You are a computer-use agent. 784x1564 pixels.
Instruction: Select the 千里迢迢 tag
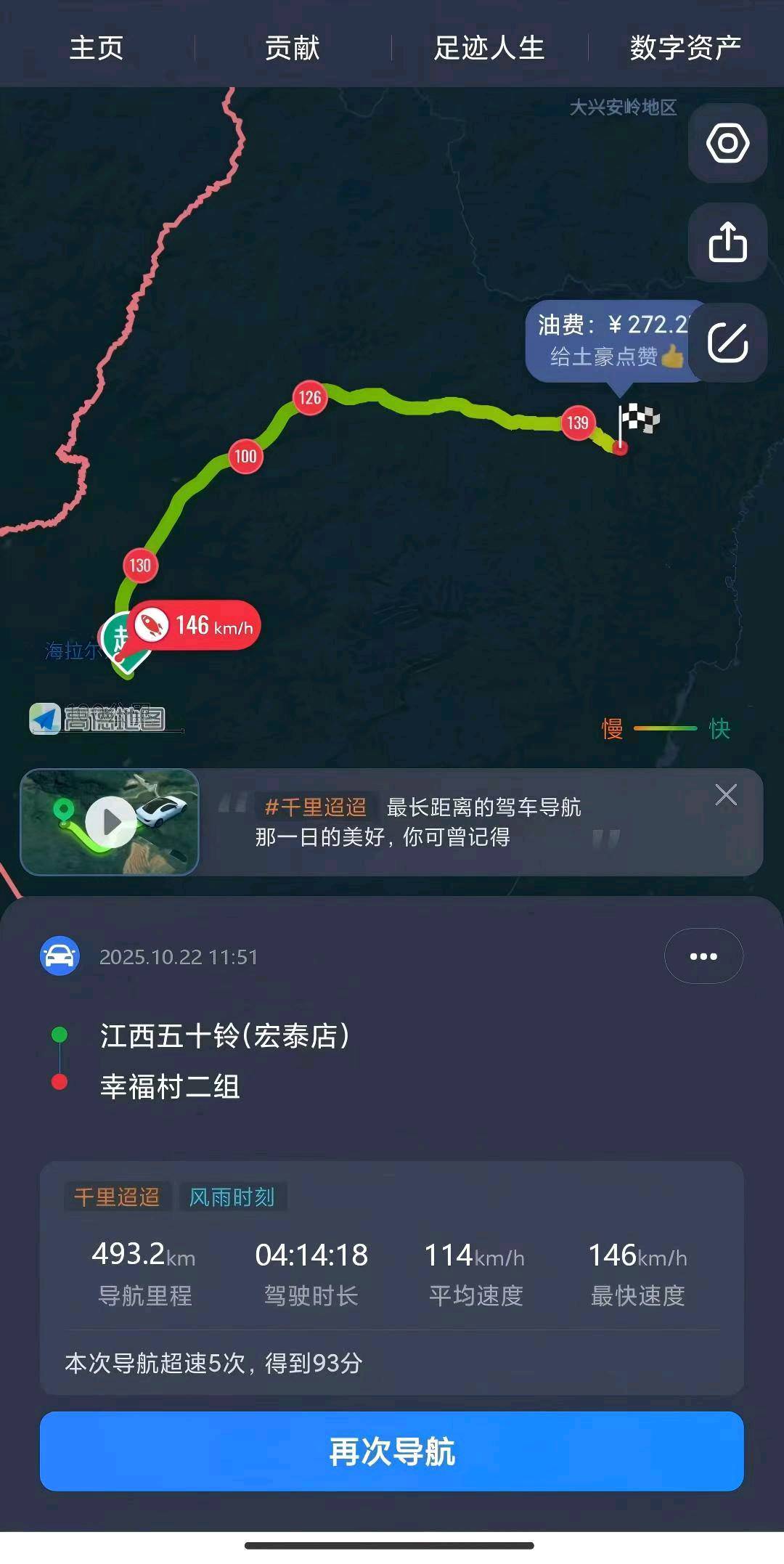click(117, 1197)
